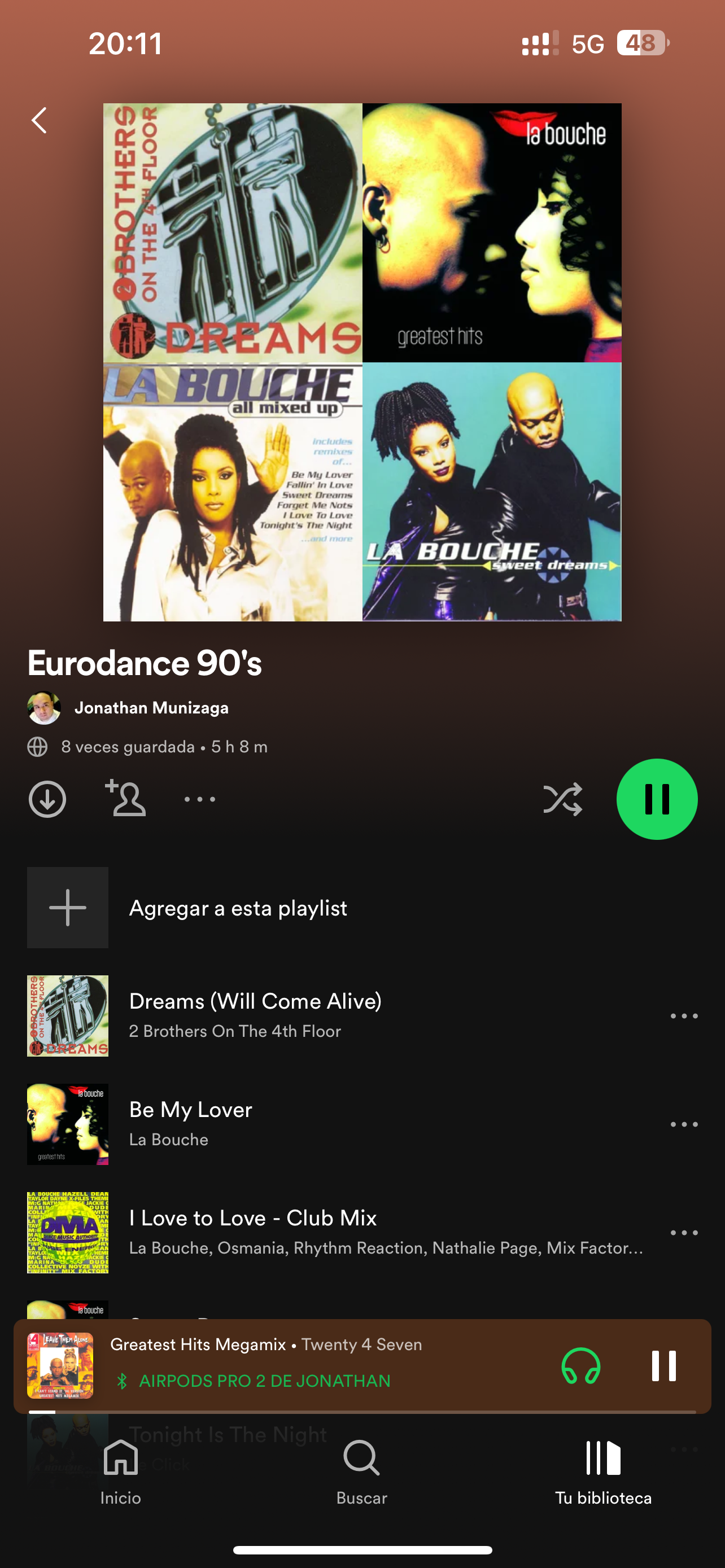The width and height of the screenshot is (725, 1568).
Task: Pause playback with the green button
Action: (x=657, y=799)
